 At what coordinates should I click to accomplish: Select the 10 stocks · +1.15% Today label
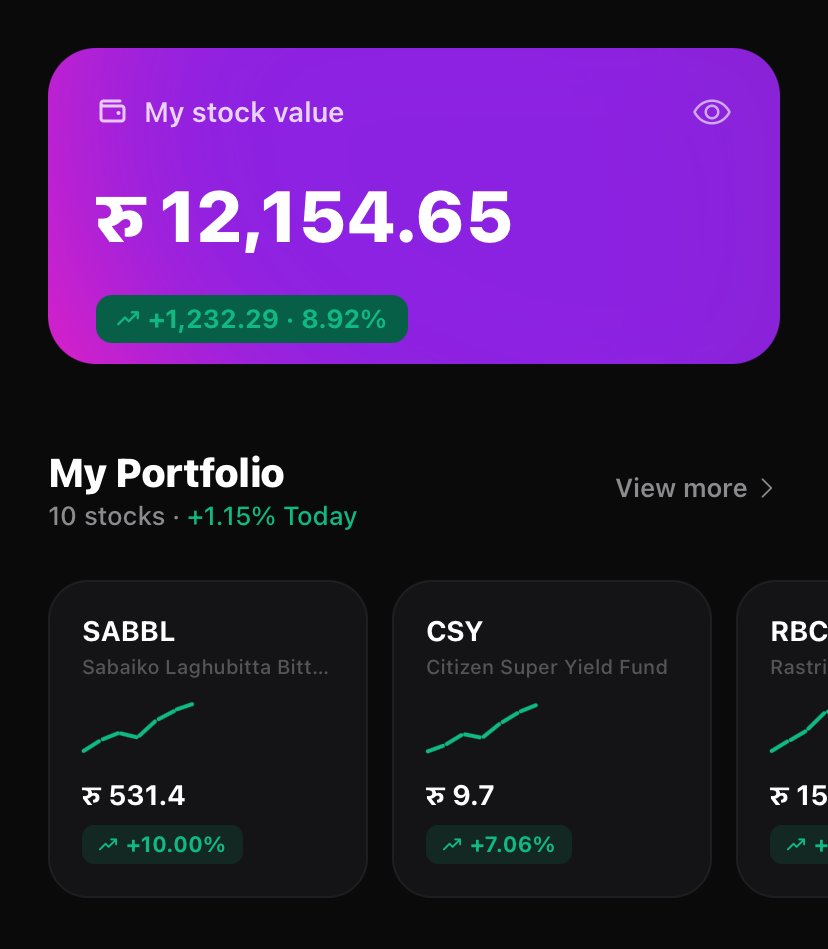pyautogui.click(x=201, y=516)
